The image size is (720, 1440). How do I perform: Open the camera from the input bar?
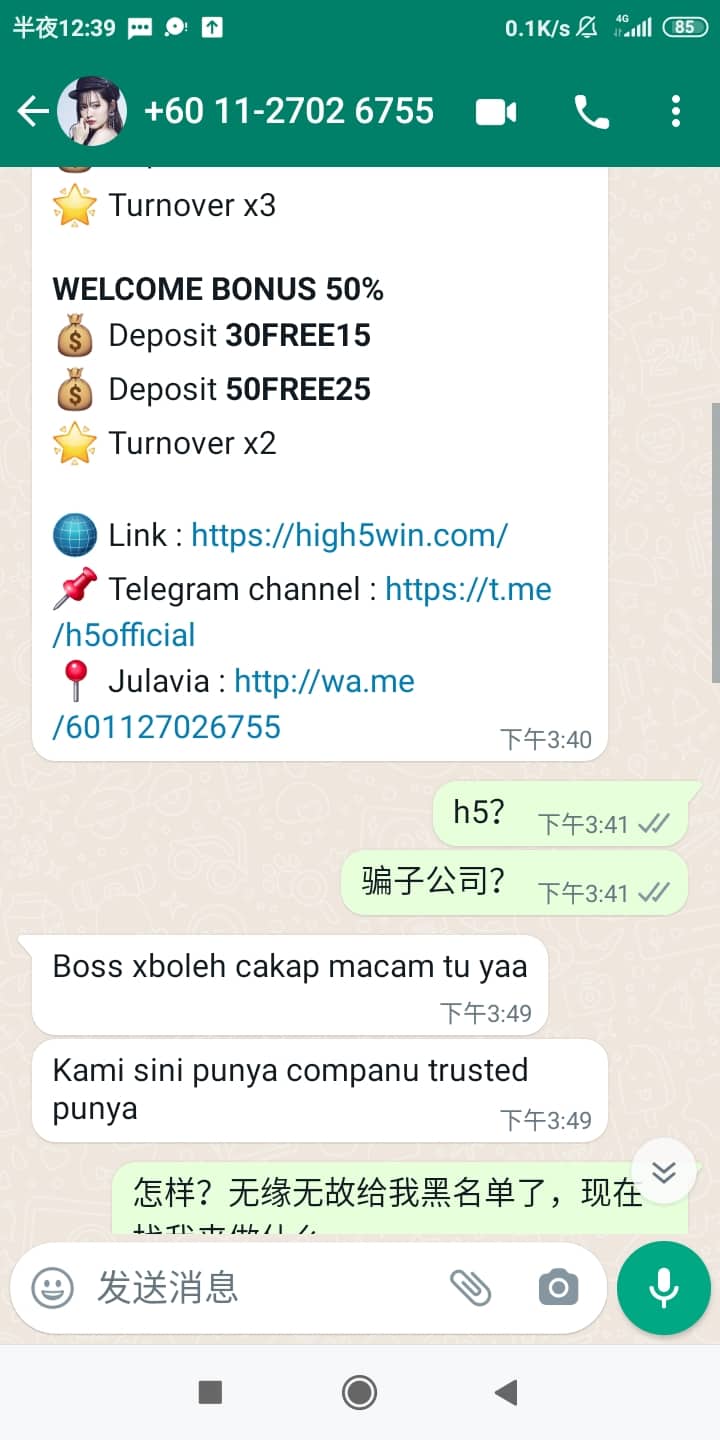[x=558, y=1287]
